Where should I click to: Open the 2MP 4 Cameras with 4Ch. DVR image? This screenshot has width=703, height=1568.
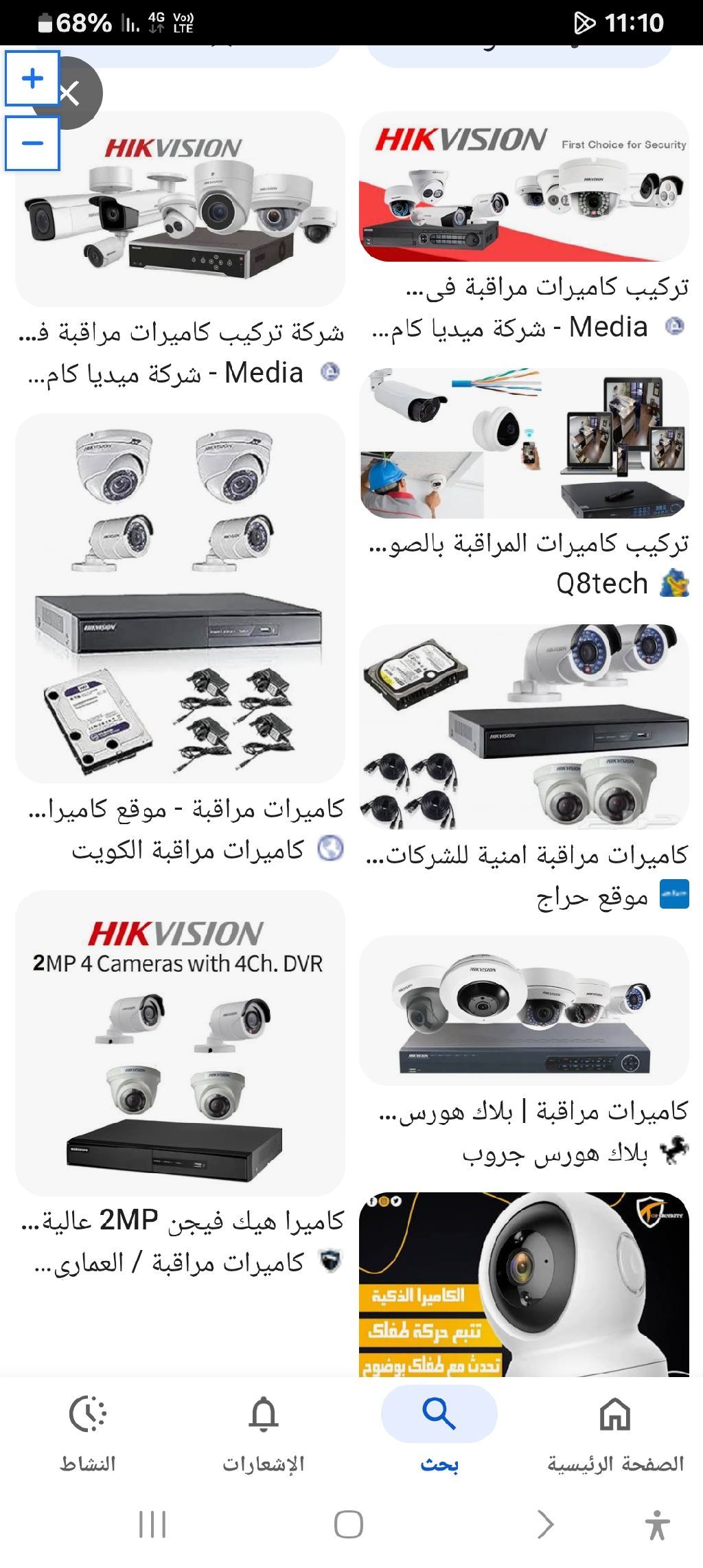(x=180, y=1043)
